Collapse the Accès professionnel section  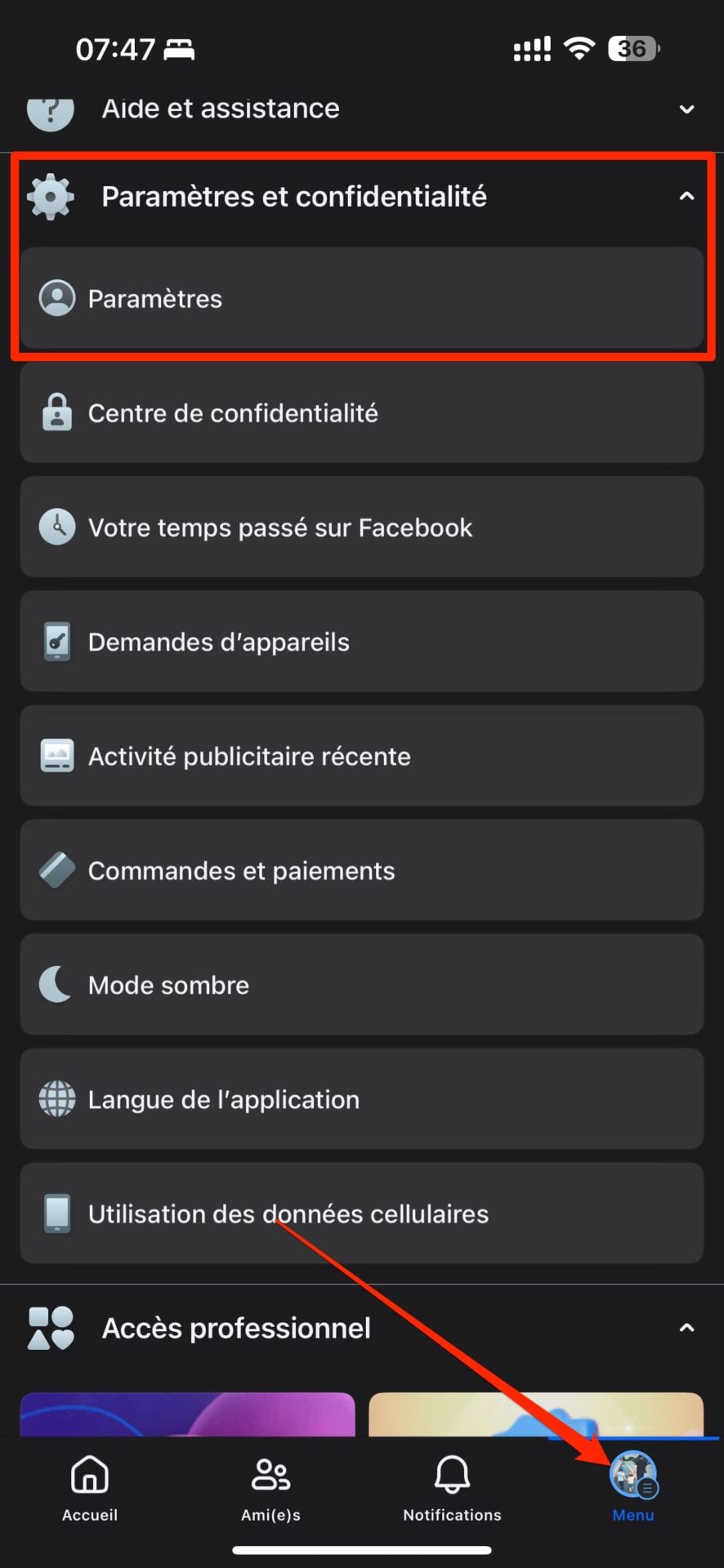click(x=686, y=1329)
